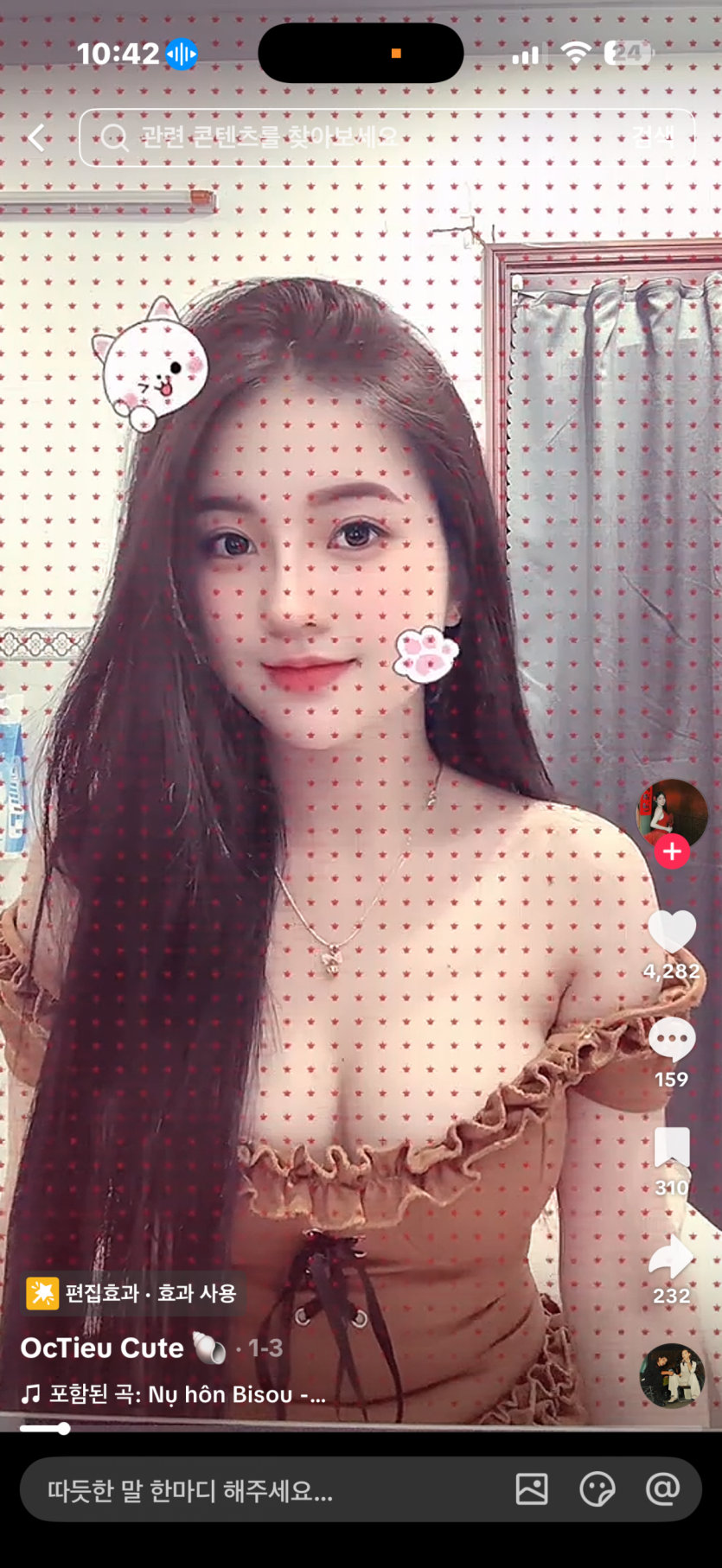Go back with the arrow icon
Screen dimensions: 722x1568
pyautogui.click(x=36, y=137)
